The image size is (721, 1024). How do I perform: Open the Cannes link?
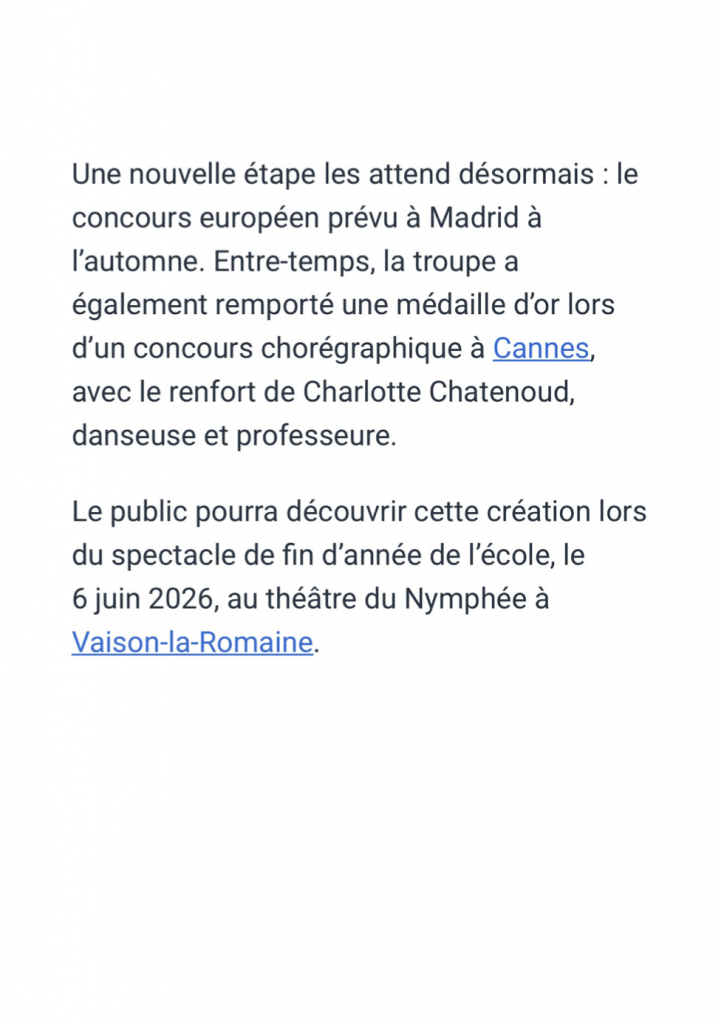(x=541, y=349)
